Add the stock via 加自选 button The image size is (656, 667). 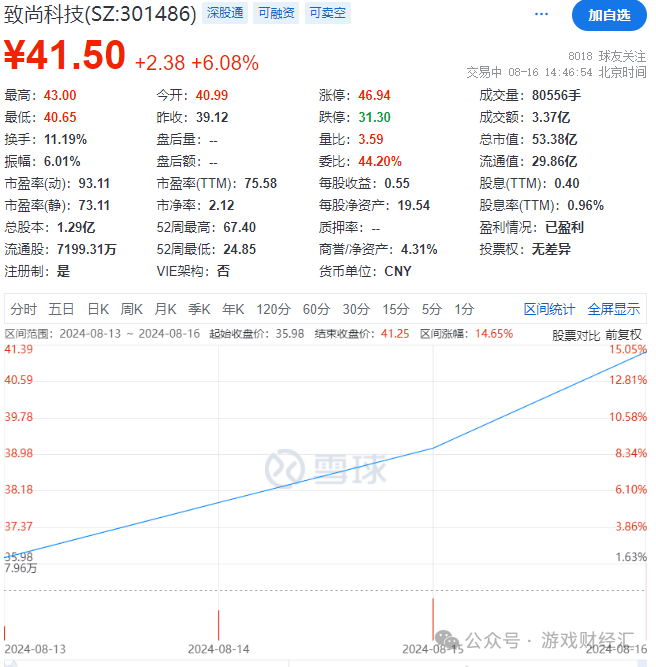(x=608, y=15)
